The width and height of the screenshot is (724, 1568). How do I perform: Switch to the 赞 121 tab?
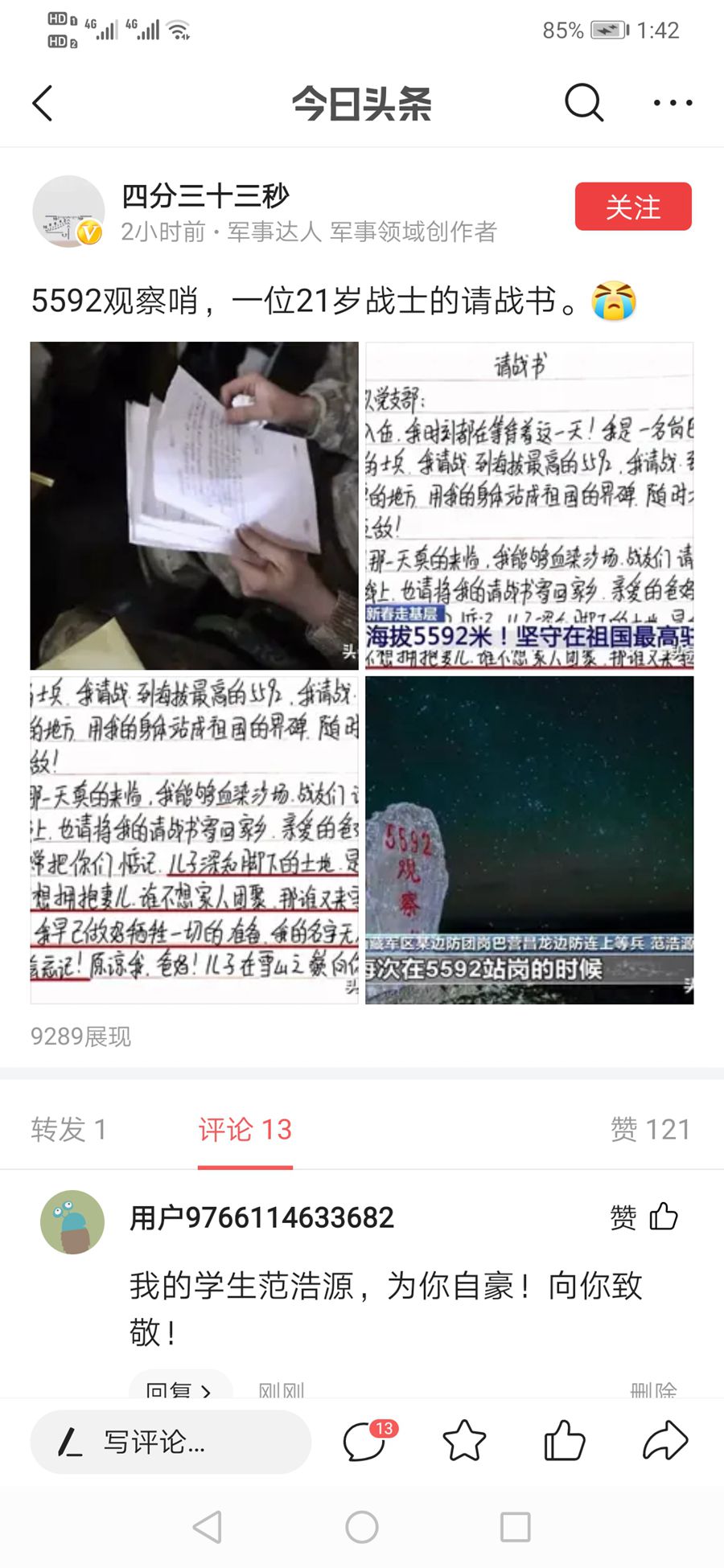[650, 1129]
